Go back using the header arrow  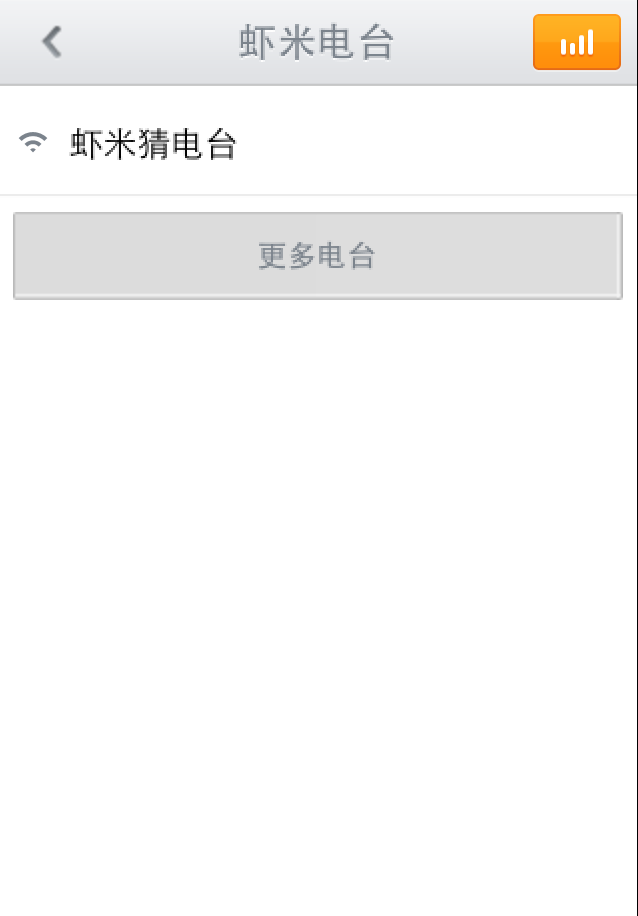click(52, 42)
